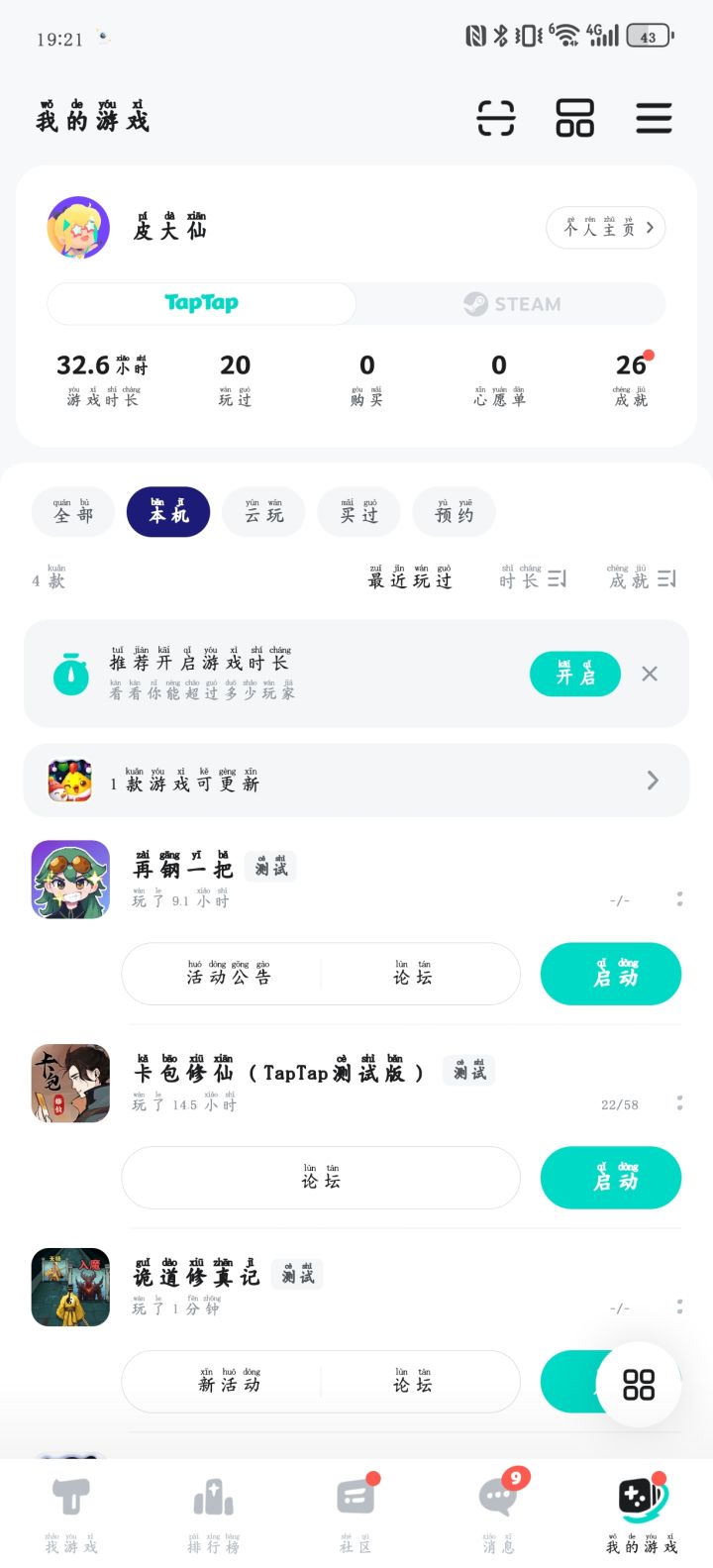
Task: Select the 云玩 filter chip
Action: click(263, 512)
